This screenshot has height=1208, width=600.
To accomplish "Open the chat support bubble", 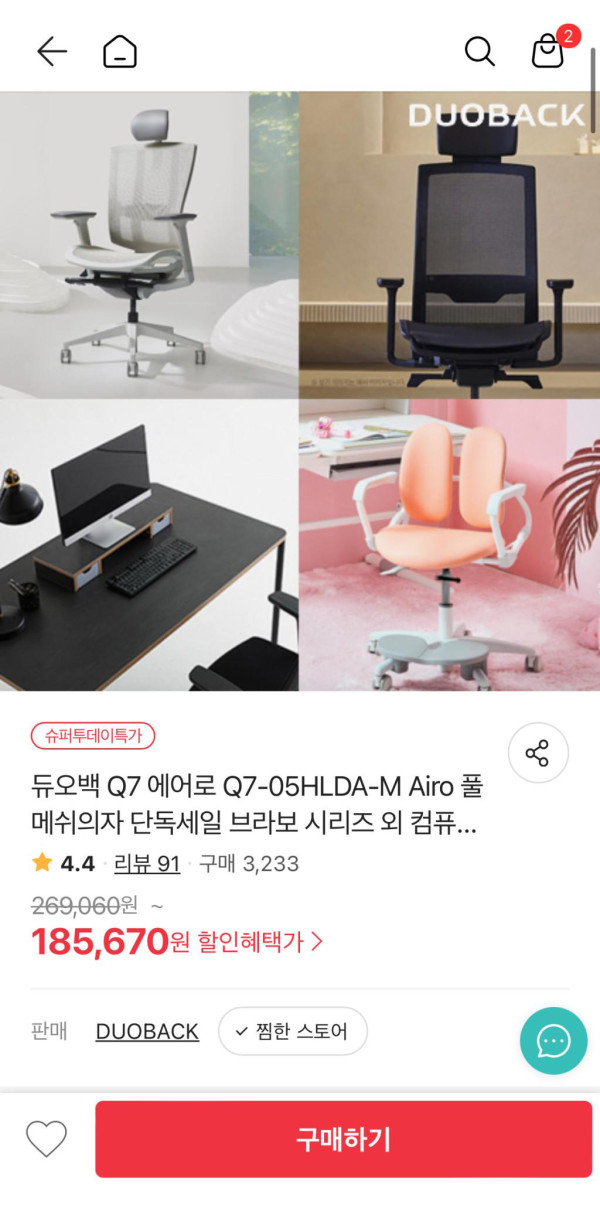I will 553,1041.
